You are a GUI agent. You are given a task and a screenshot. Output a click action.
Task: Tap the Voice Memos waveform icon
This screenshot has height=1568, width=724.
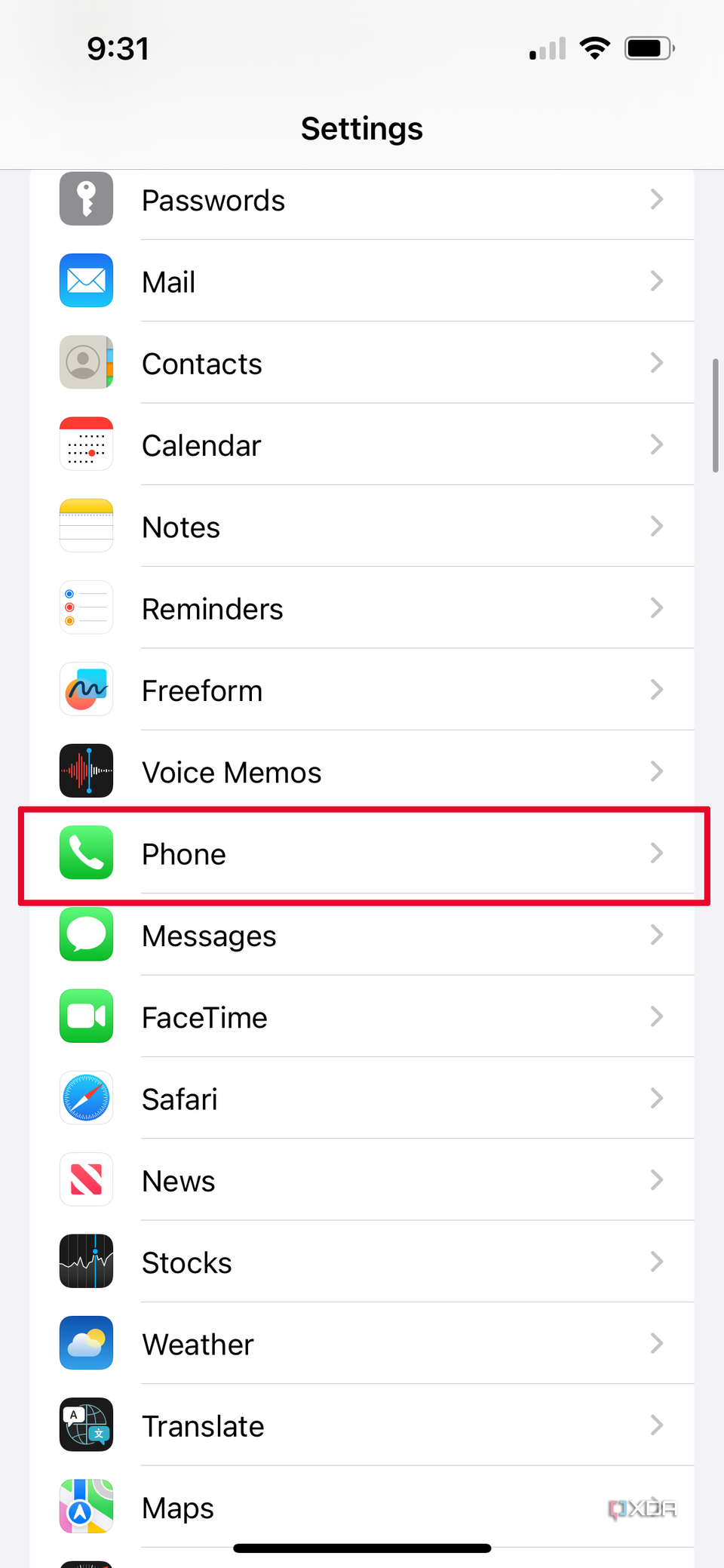86,771
